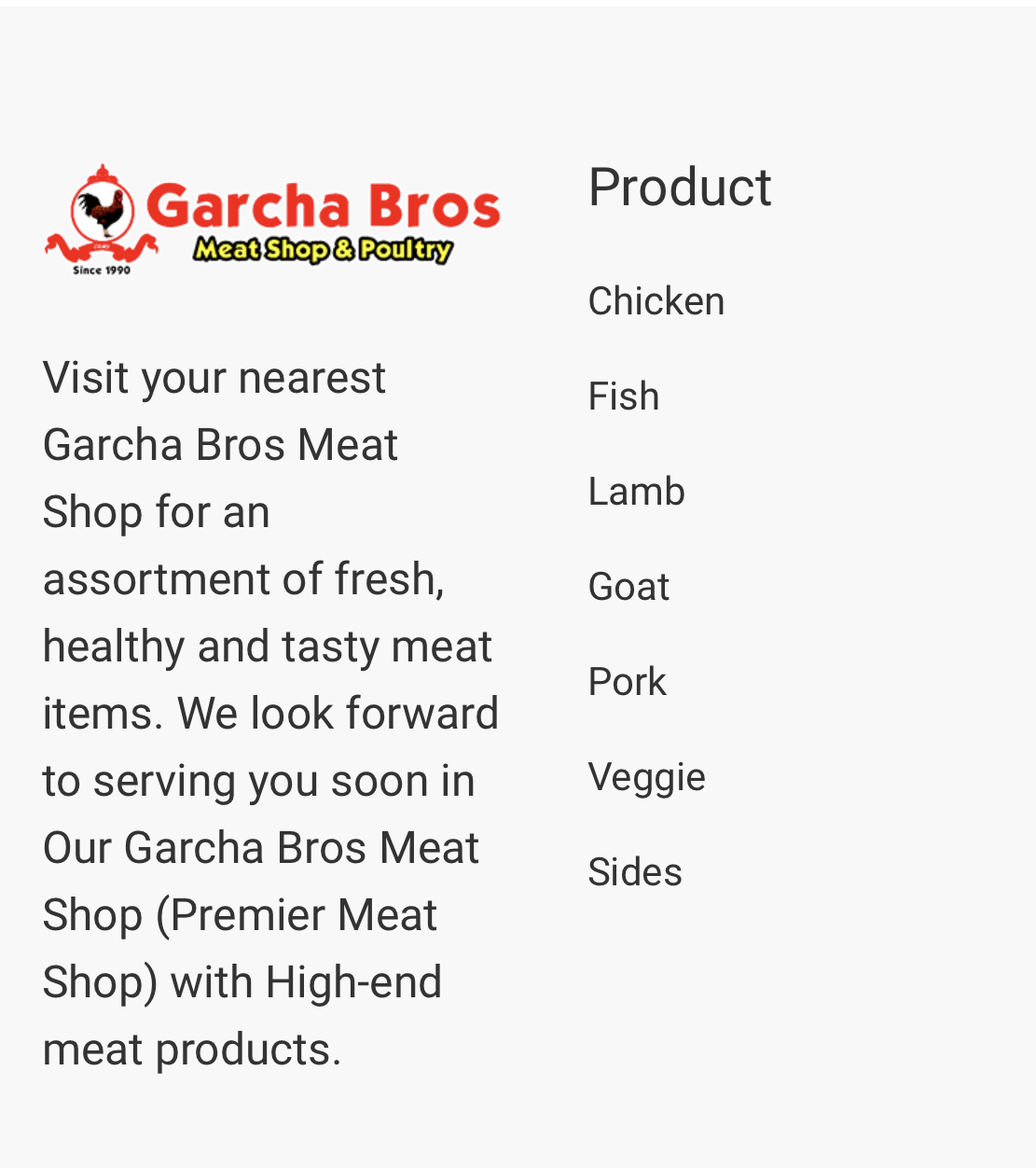This screenshot has width=1036, height=1168.
Task: Open the Goat products page
Action: pos(629,587)
